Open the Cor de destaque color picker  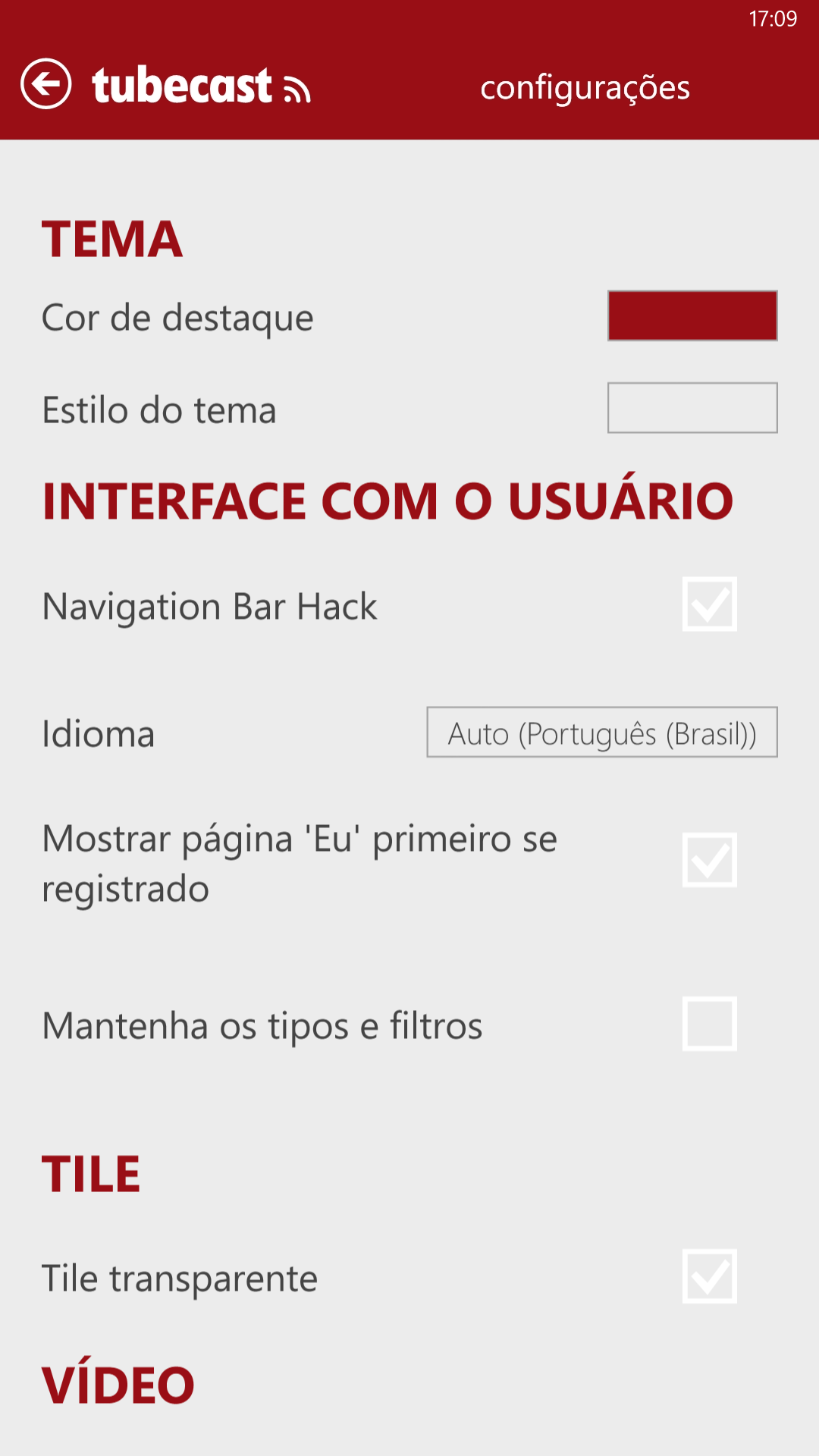tap(692, 315)
